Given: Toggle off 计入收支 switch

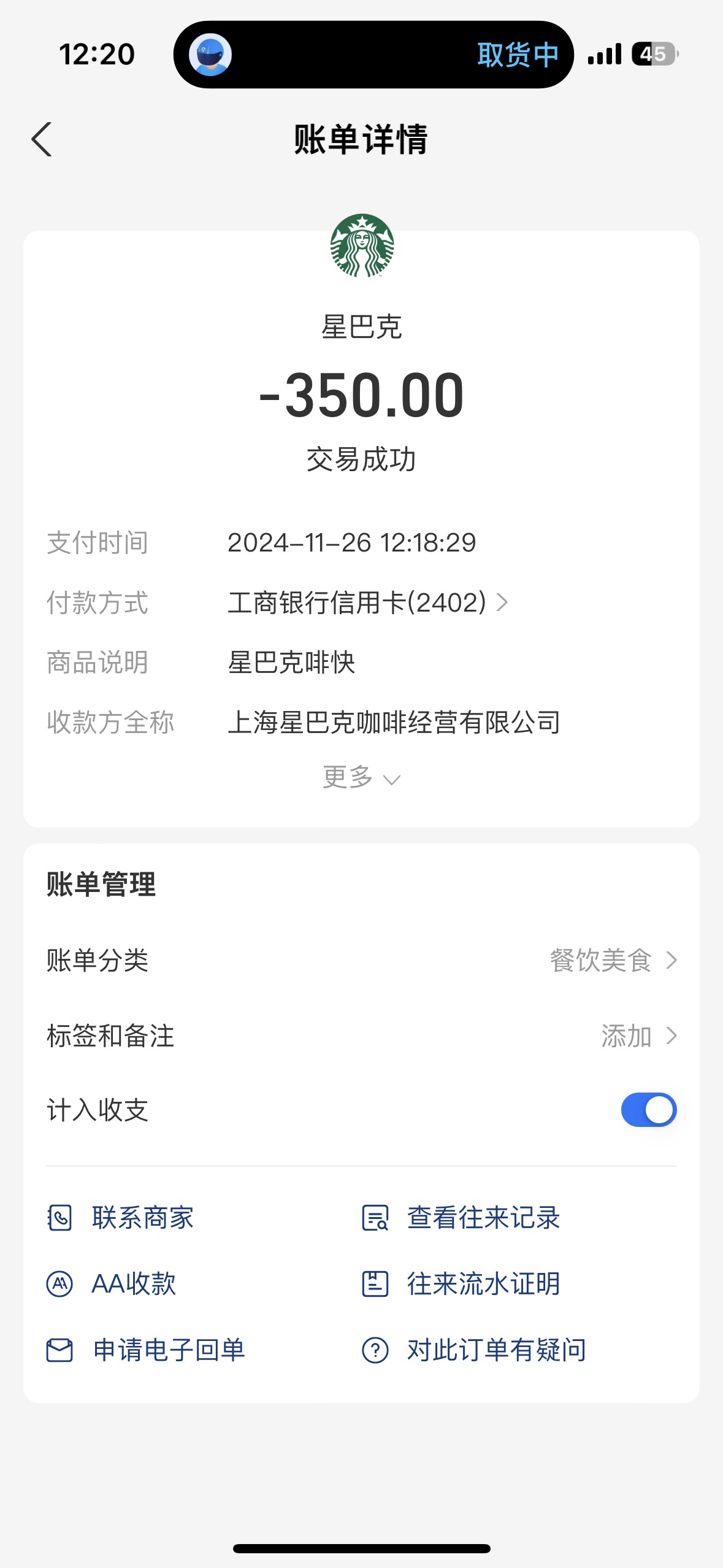Looking at the screenshot, I should pos(649,1109).
